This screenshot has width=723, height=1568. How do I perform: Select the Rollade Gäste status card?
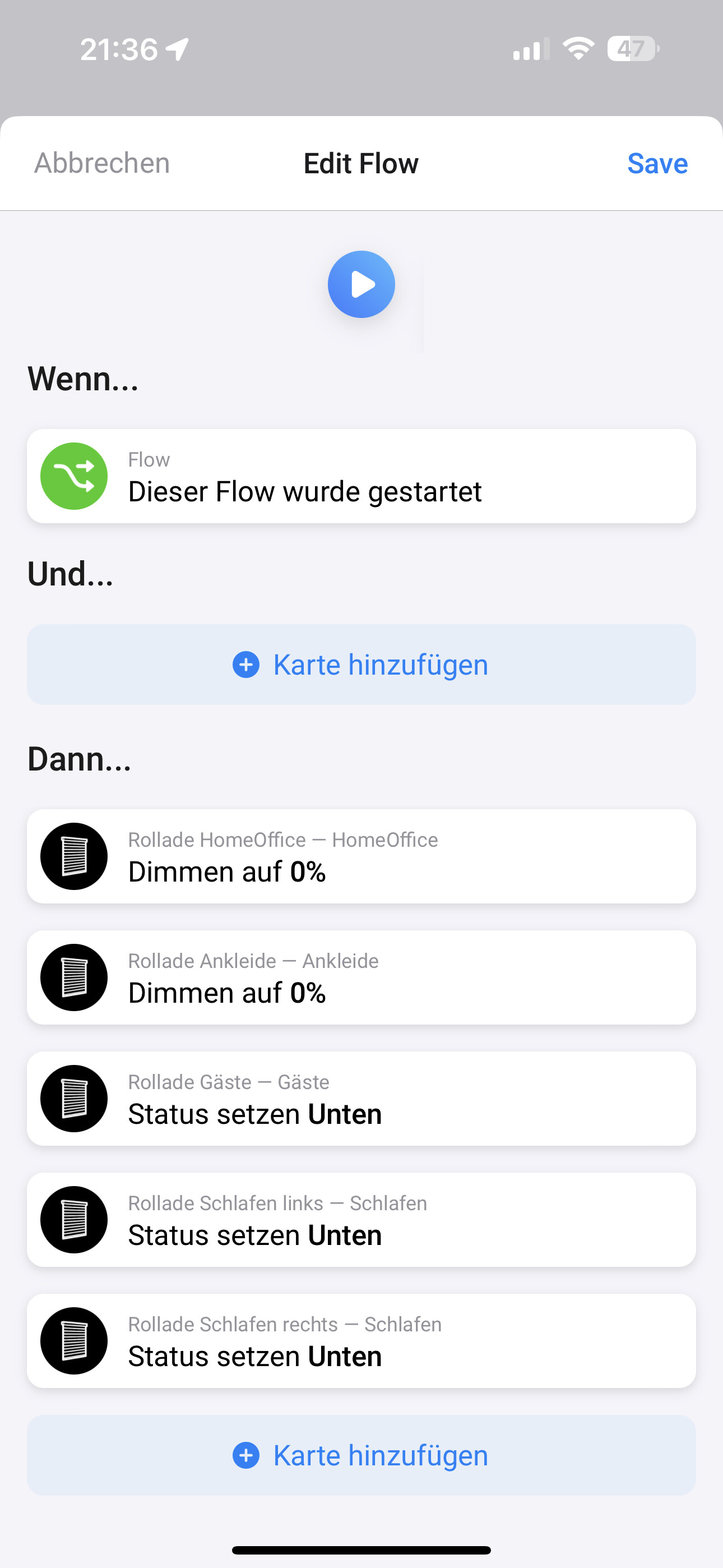click(361, 1098)
